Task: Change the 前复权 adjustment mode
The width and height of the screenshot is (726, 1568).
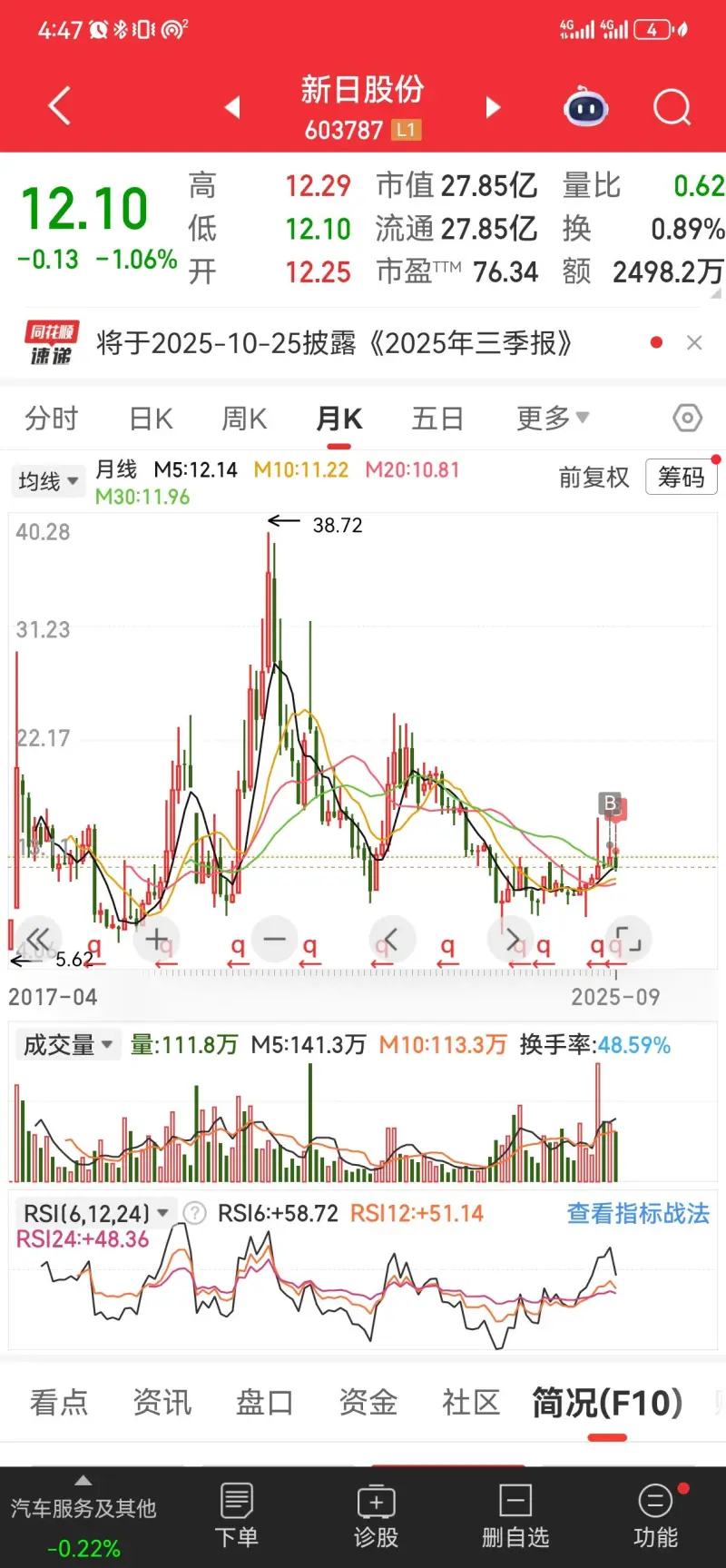Action: coord(594,478)
